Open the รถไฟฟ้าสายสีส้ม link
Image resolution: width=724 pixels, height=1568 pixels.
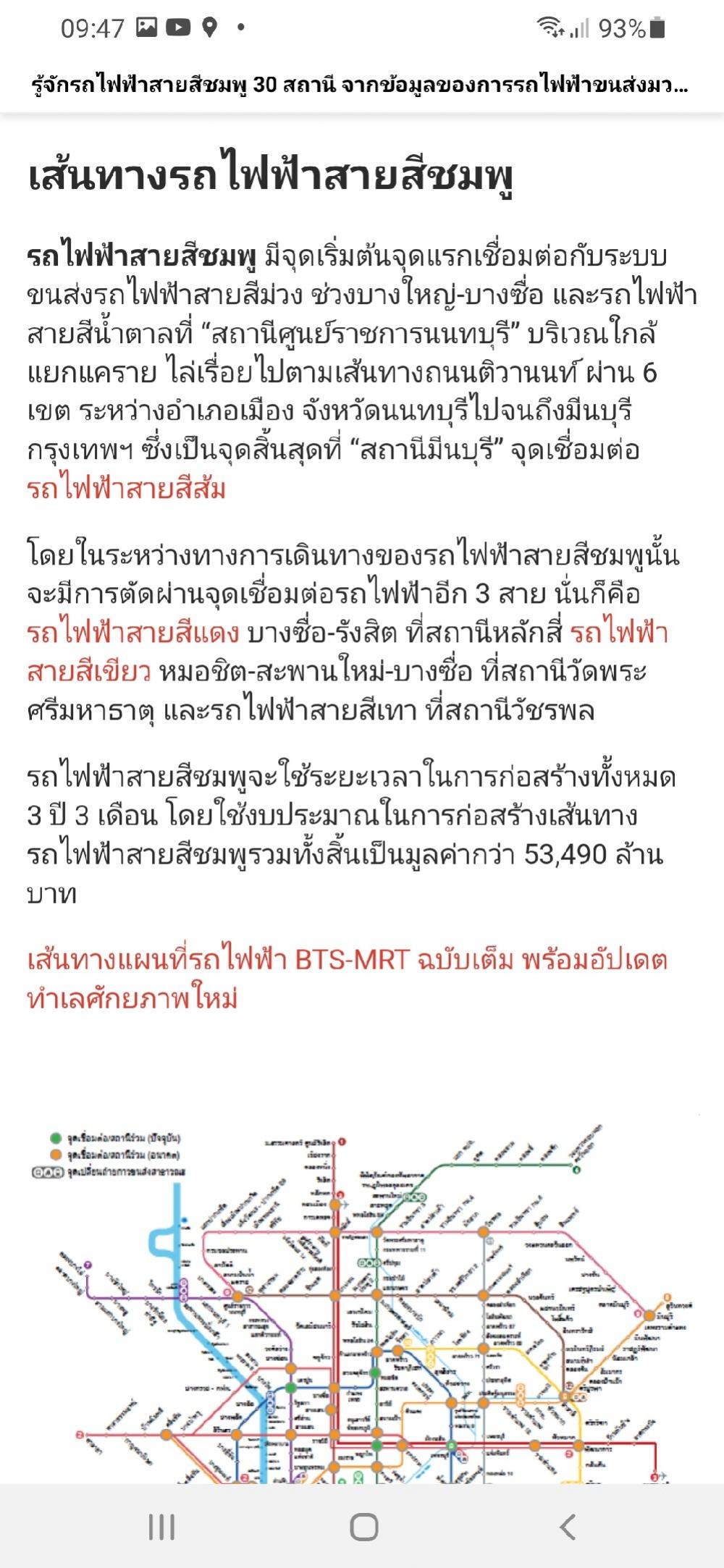127,489
